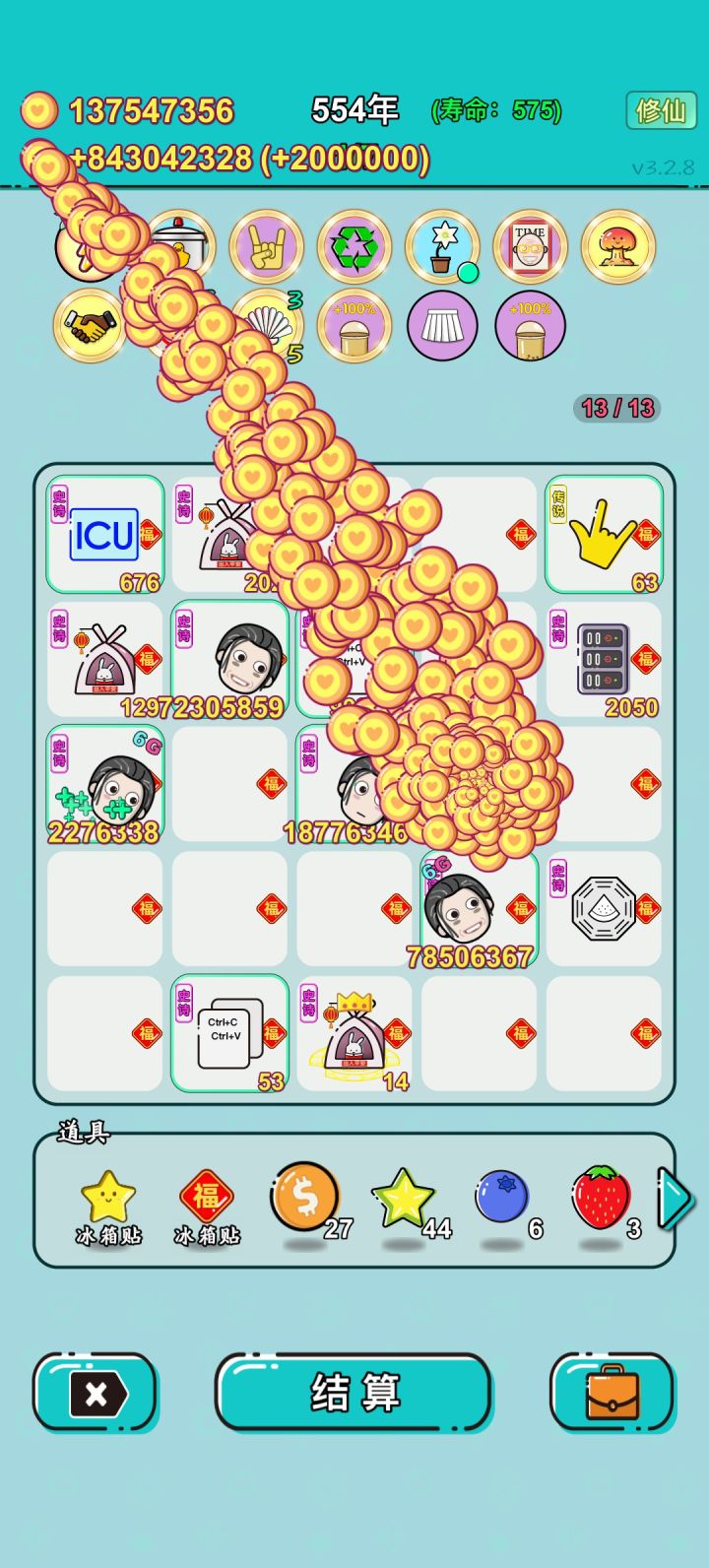Select the ICU card tile on the board

coord(104,532)
